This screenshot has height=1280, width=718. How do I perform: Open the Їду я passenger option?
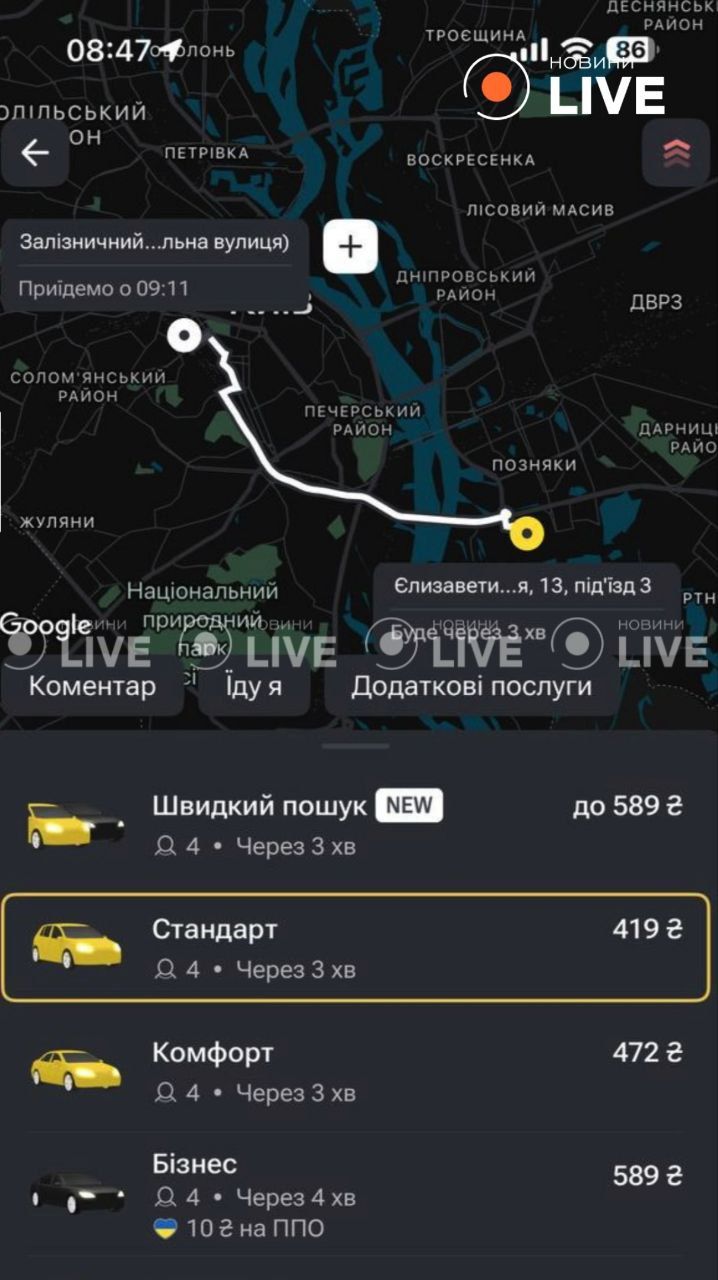(x=254, y=686)
